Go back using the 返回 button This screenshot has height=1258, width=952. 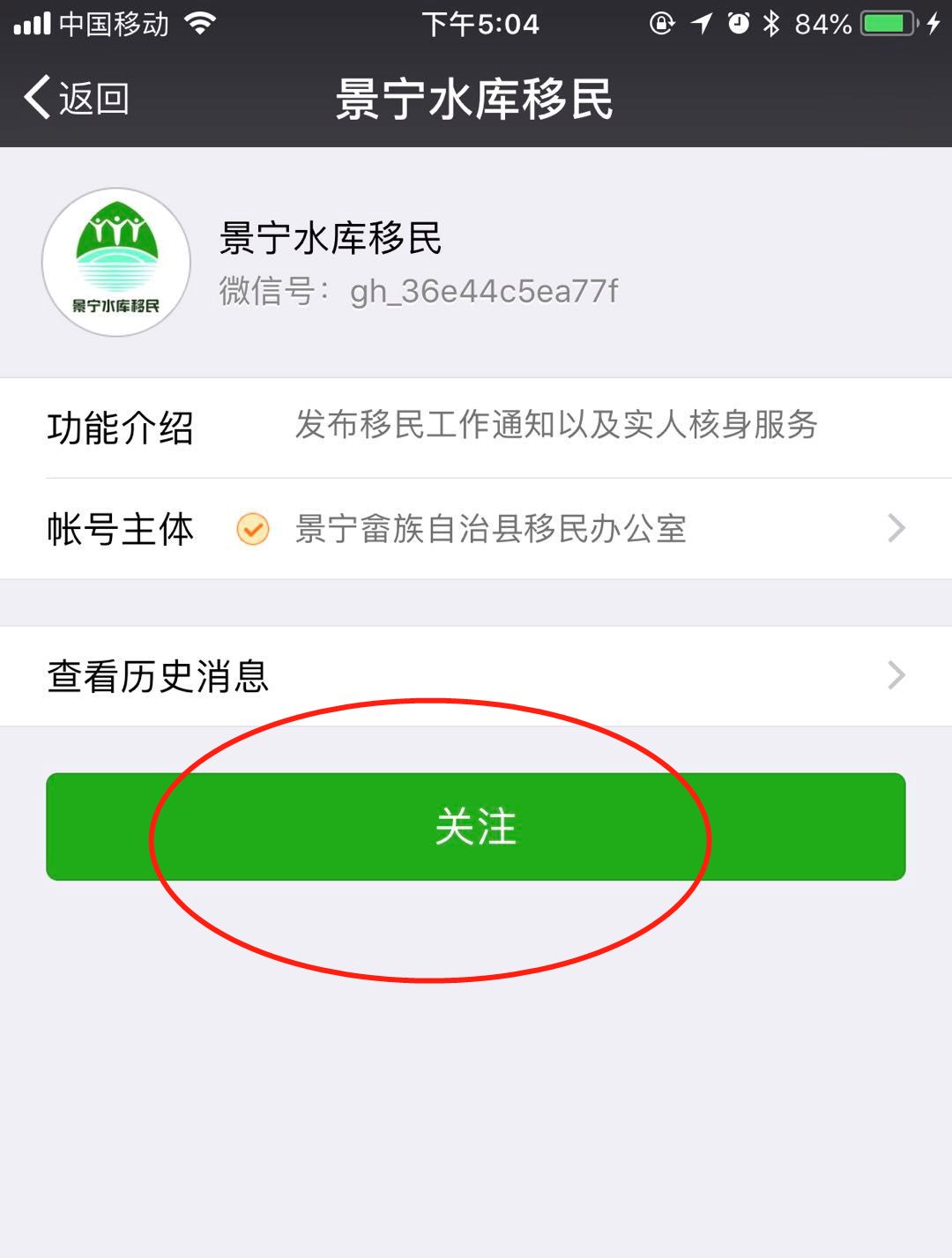point(78,98)
